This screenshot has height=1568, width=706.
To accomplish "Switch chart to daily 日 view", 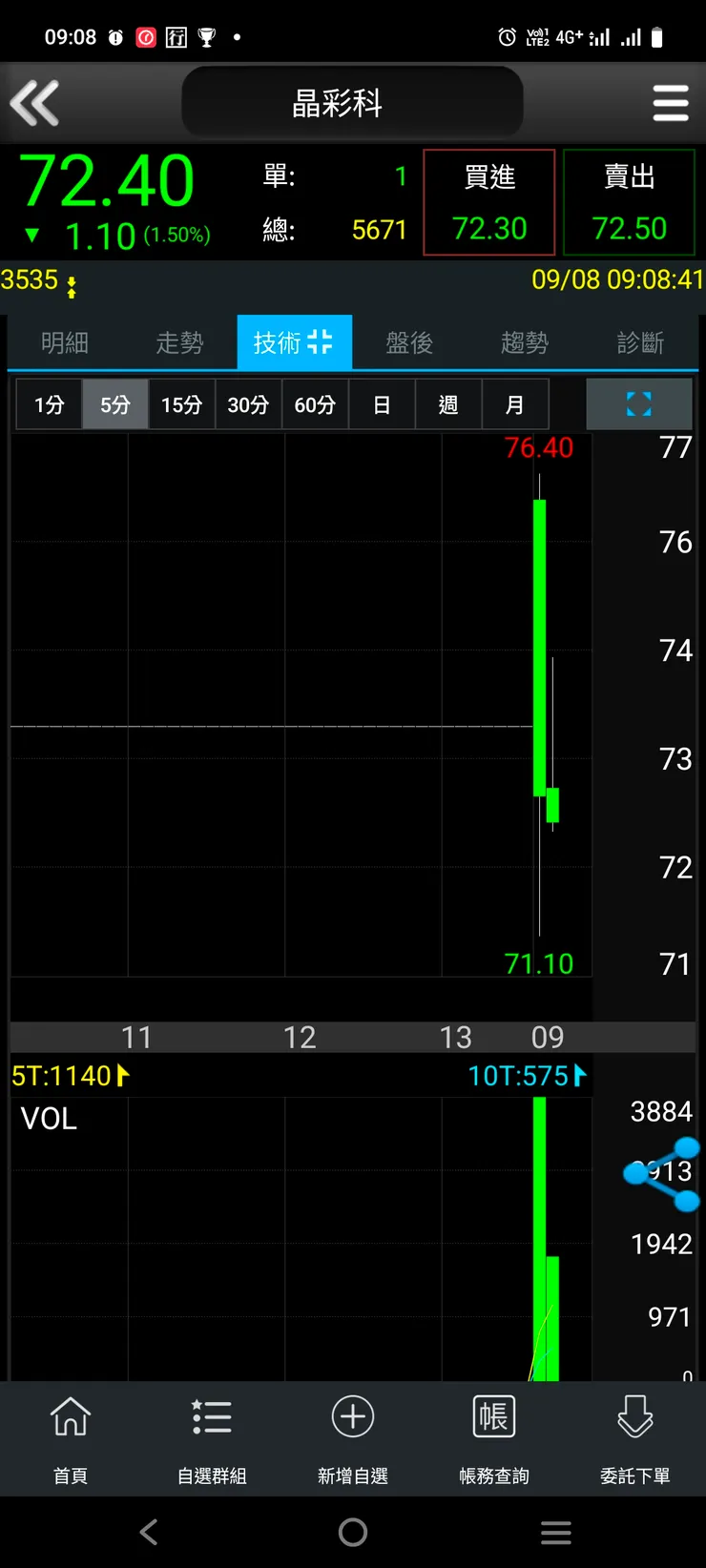I will (x=382, y=404).
